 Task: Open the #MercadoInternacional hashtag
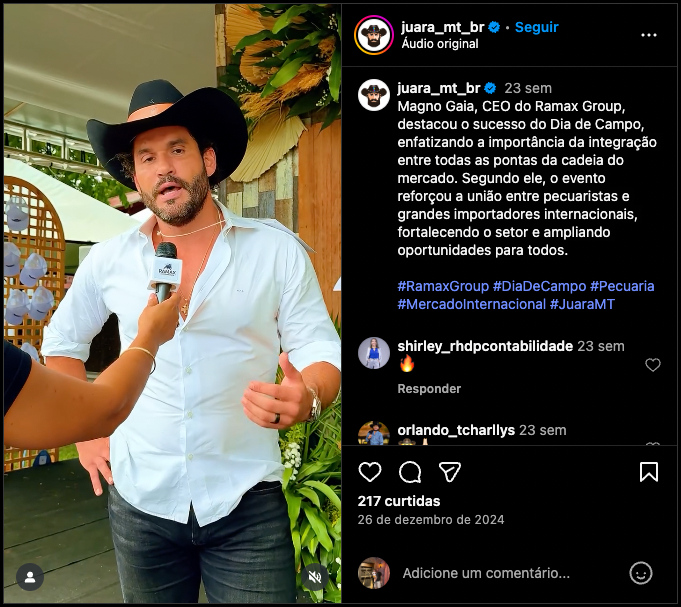point(471,303)
